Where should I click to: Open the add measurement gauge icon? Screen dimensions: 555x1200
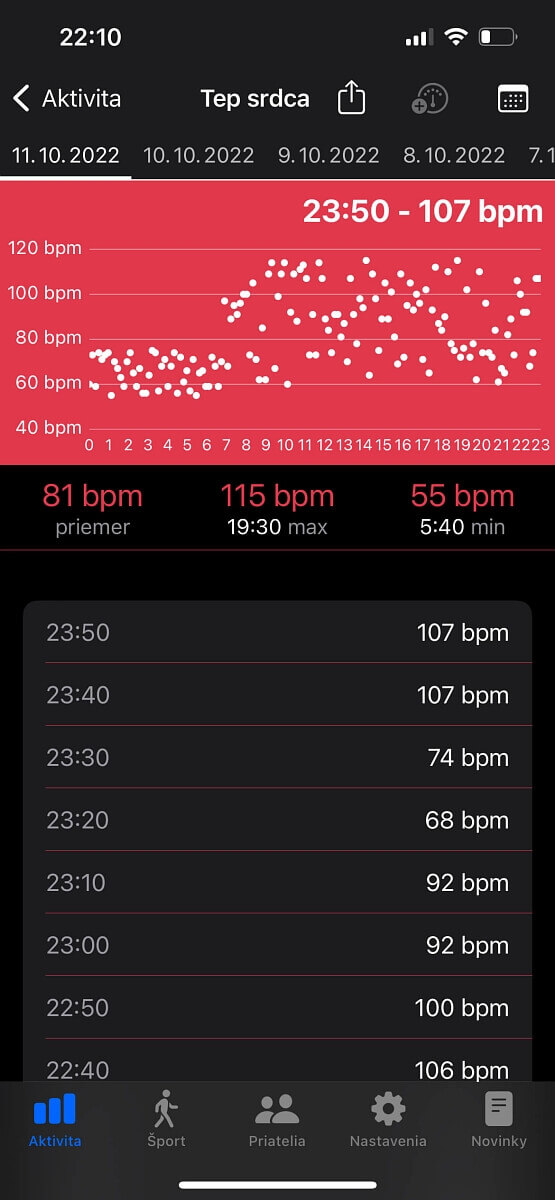[x=430, y=98]
